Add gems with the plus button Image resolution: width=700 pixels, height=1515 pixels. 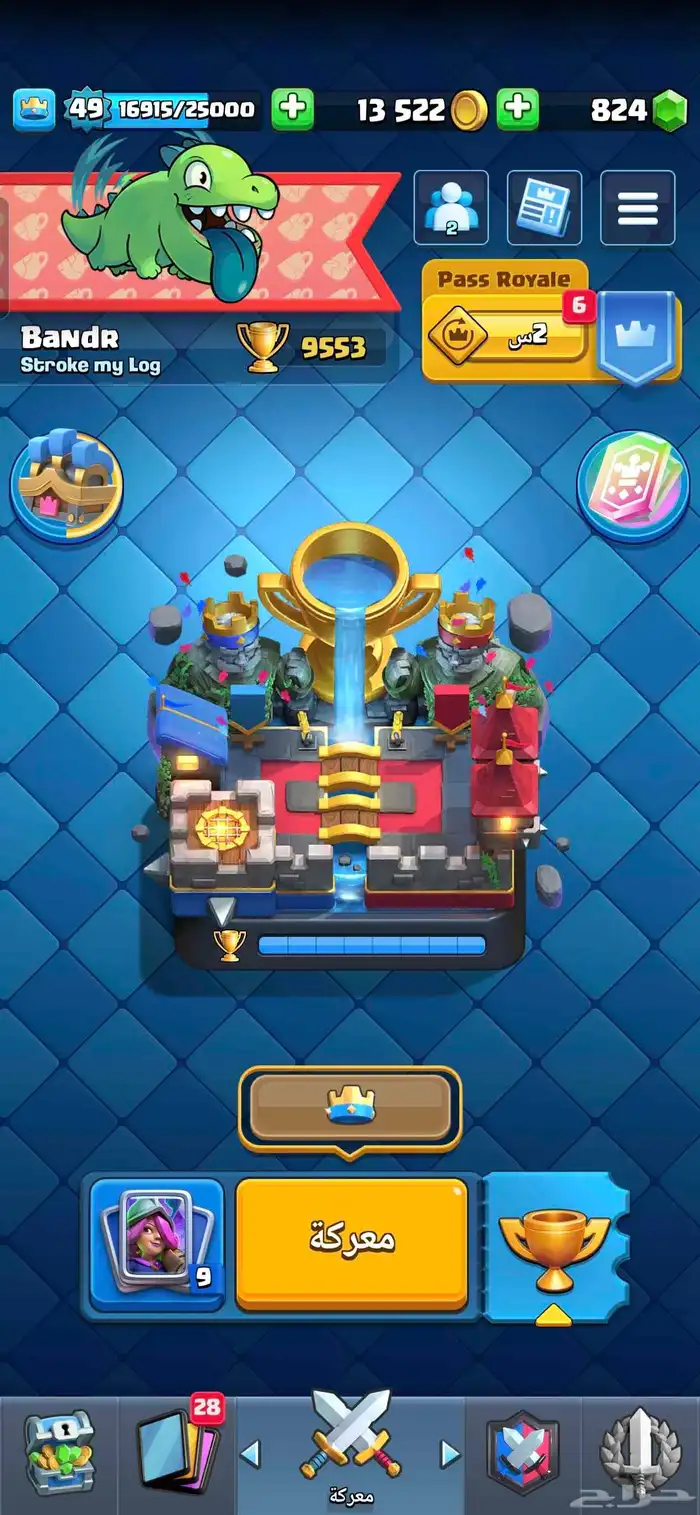(518, 109)
